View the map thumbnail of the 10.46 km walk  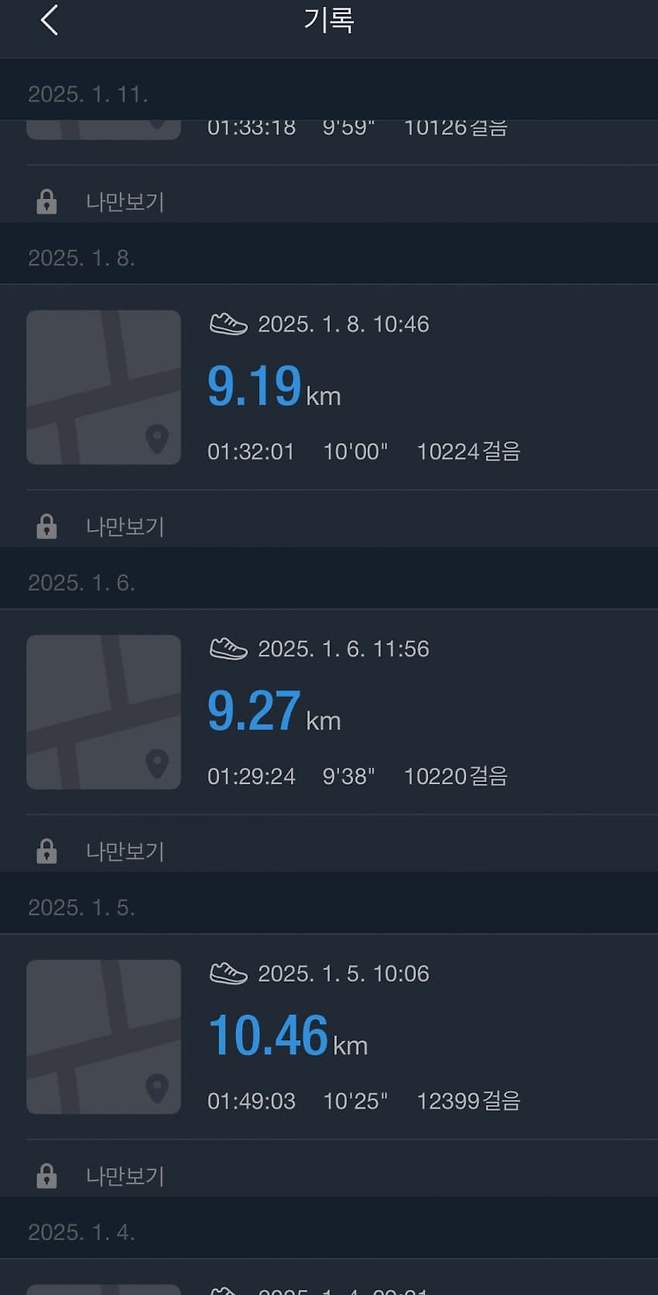pyautogui.click(x=103, y=1037)
